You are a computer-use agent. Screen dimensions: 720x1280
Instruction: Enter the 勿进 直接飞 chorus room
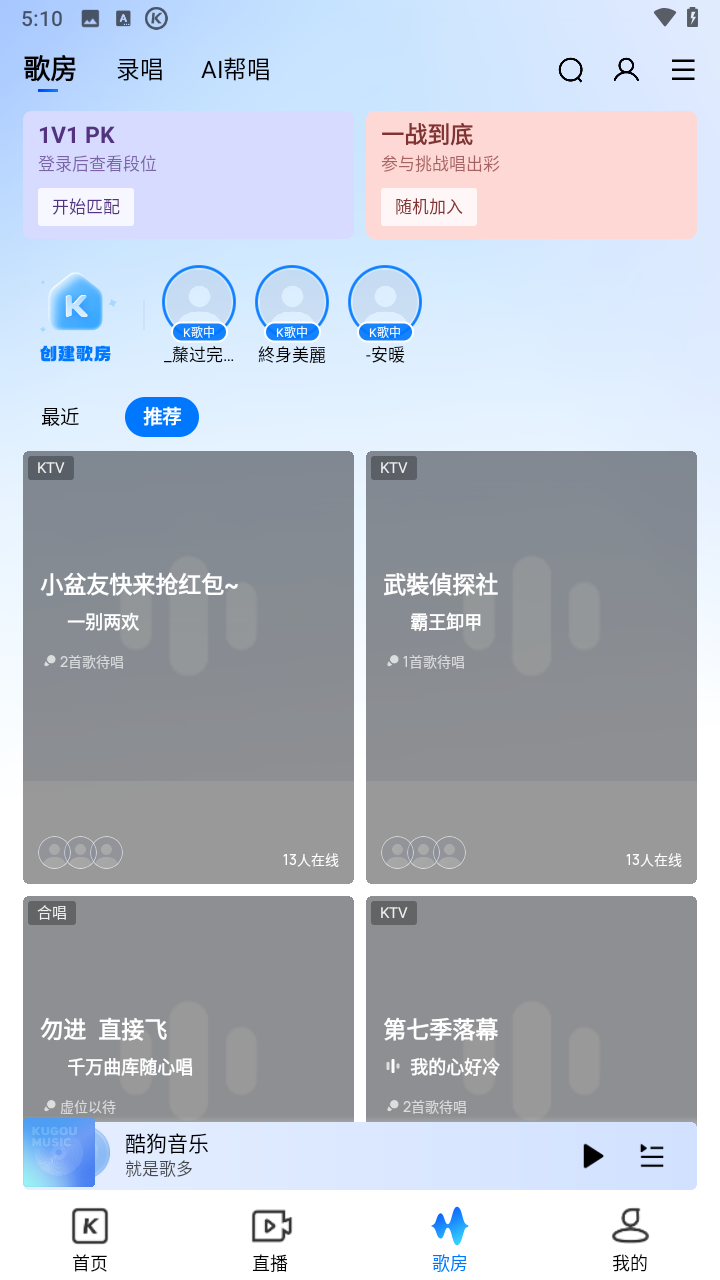tap(188, 1010)
